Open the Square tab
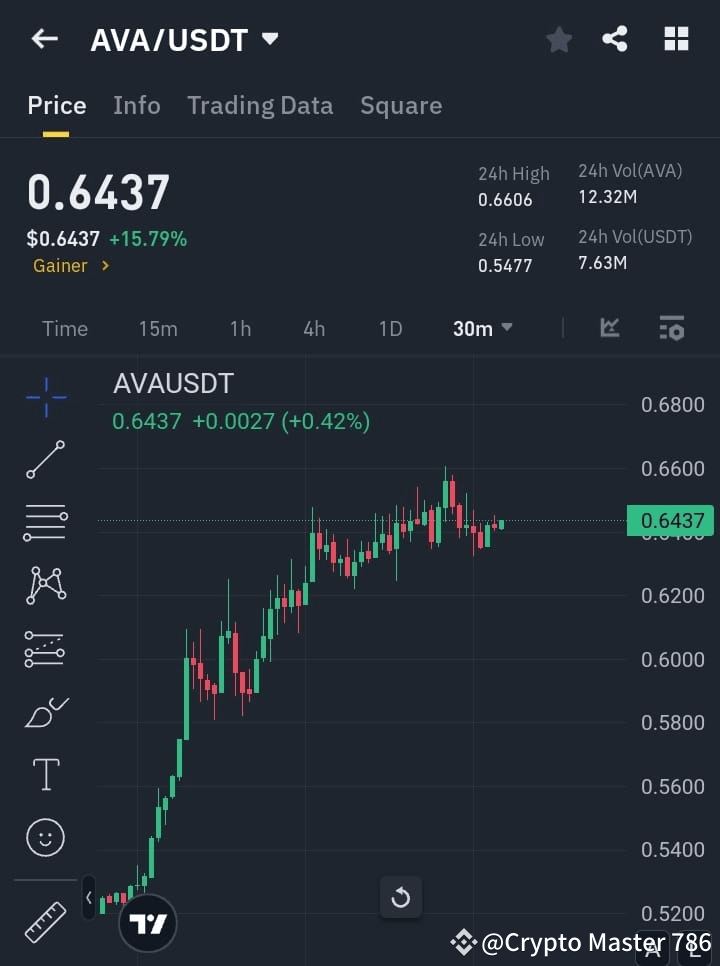Viewport: 720px width, 966px height. point(401,105)
